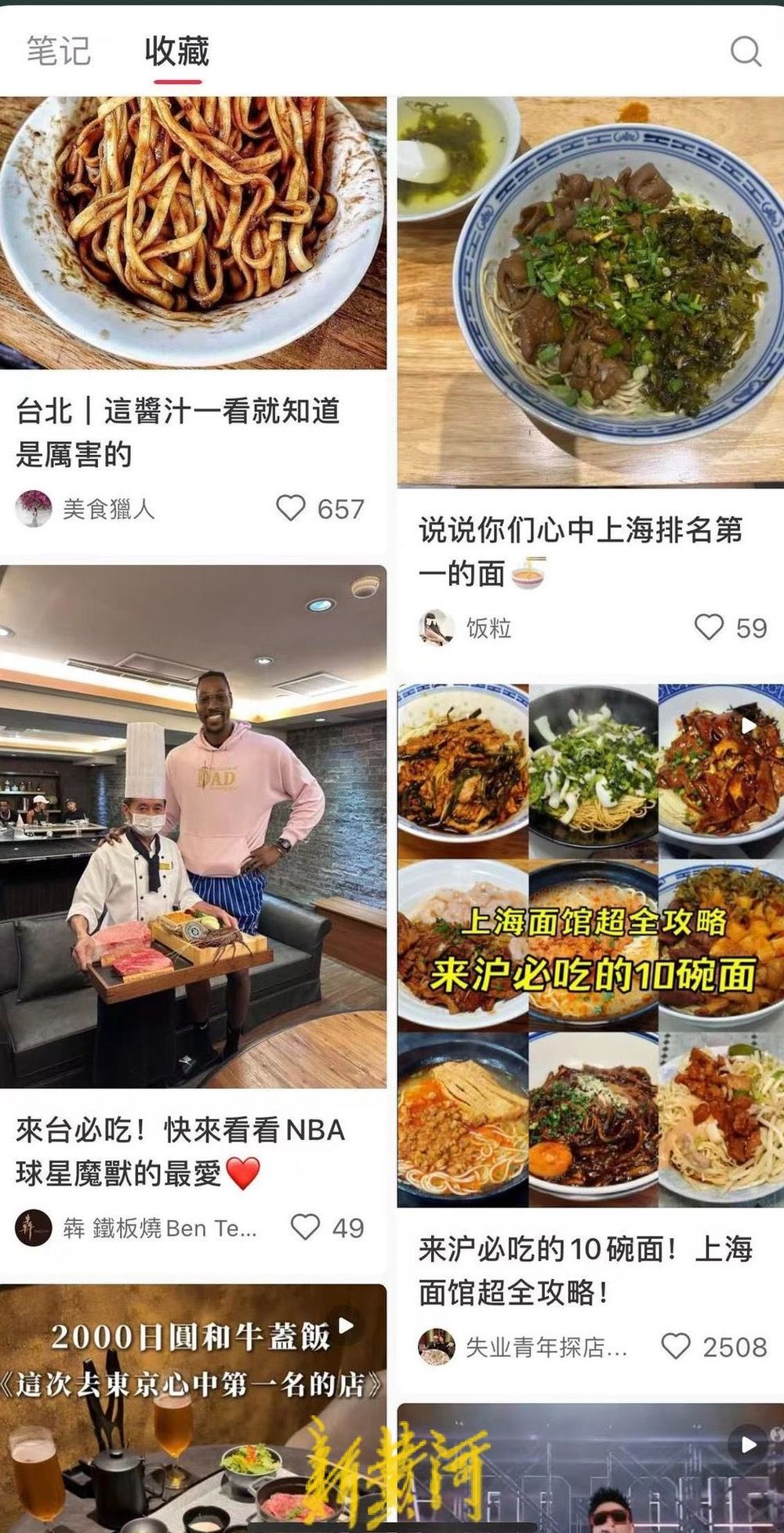Open 美食獵人's profile
Viewport: 784px width, 1533px height.
[x=34, y=509]
